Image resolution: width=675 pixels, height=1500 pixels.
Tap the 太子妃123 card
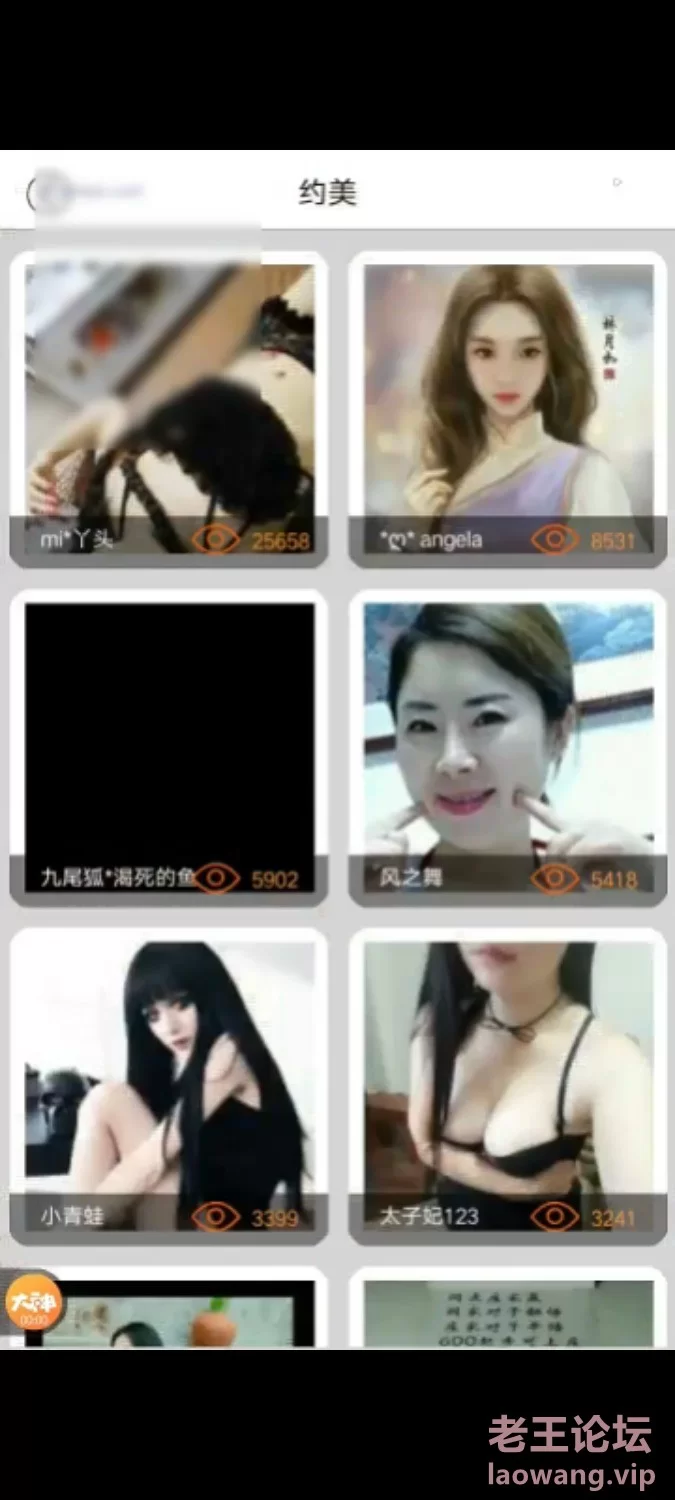coord(507,1085)
